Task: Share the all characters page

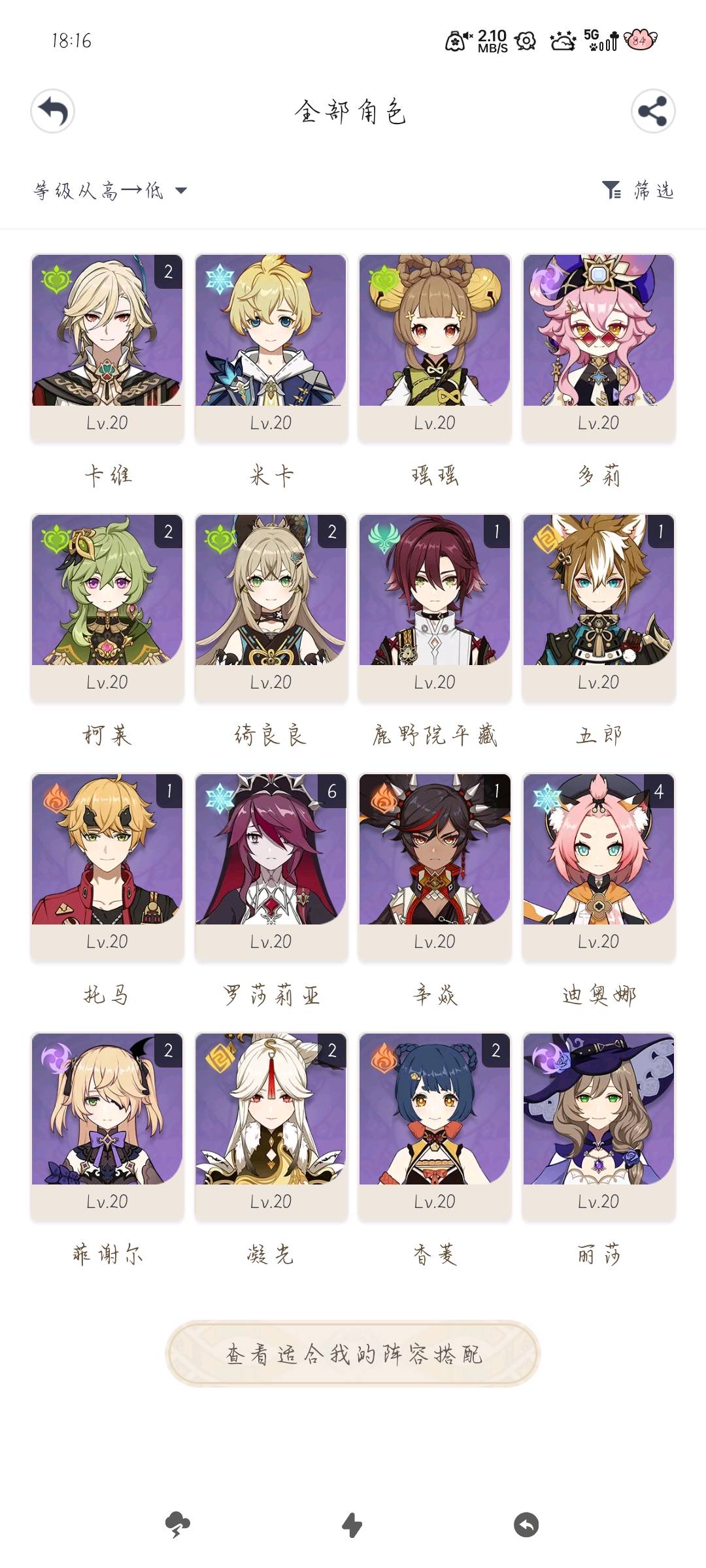Action: (652, 111)
